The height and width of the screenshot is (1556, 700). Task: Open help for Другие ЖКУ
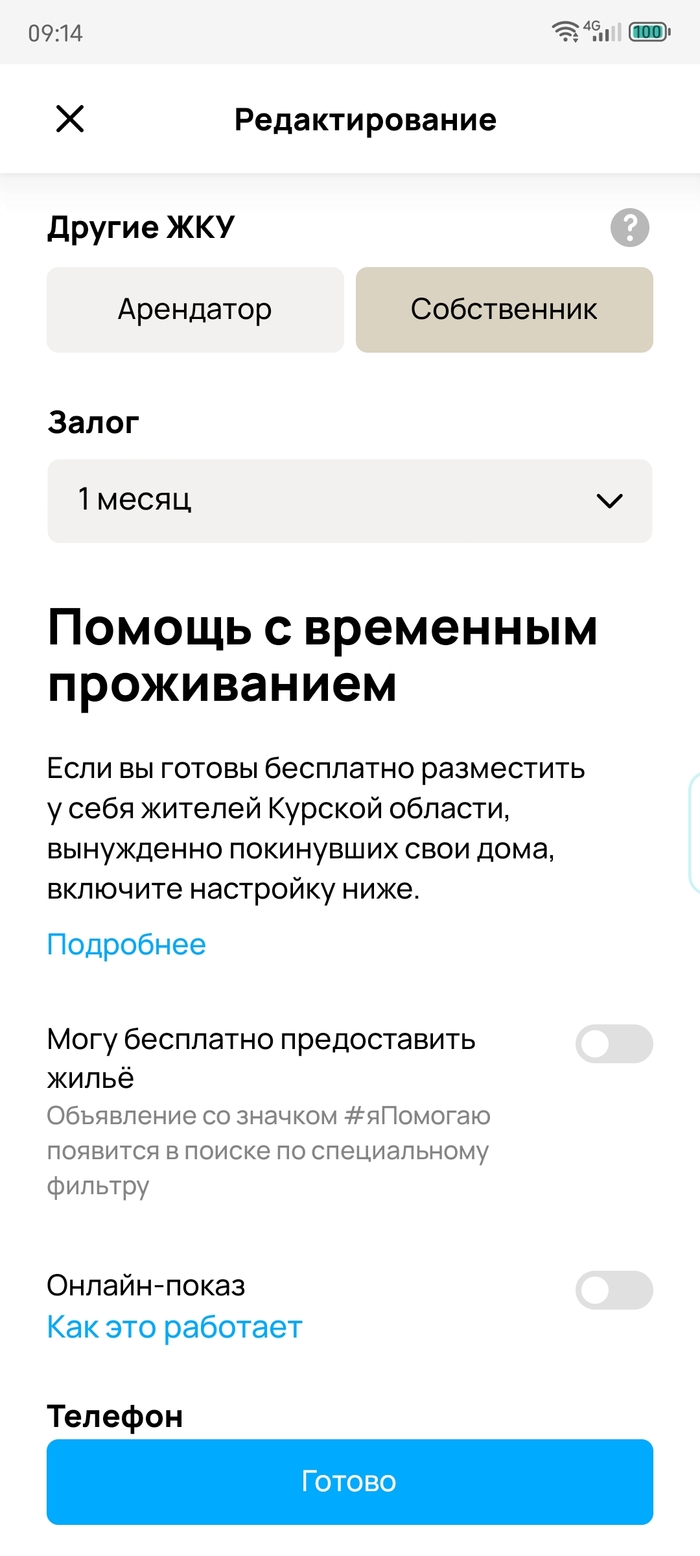(629, 228)
